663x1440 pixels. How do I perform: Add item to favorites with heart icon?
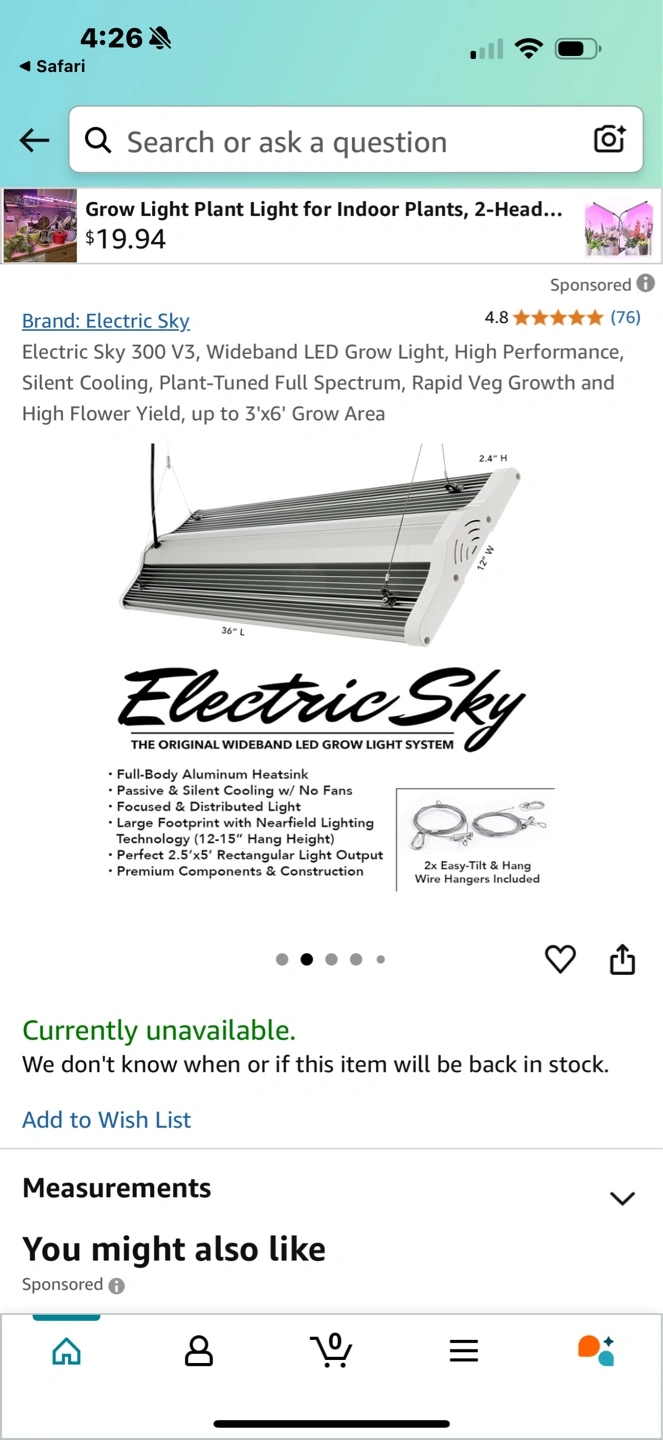click(560, 960)
